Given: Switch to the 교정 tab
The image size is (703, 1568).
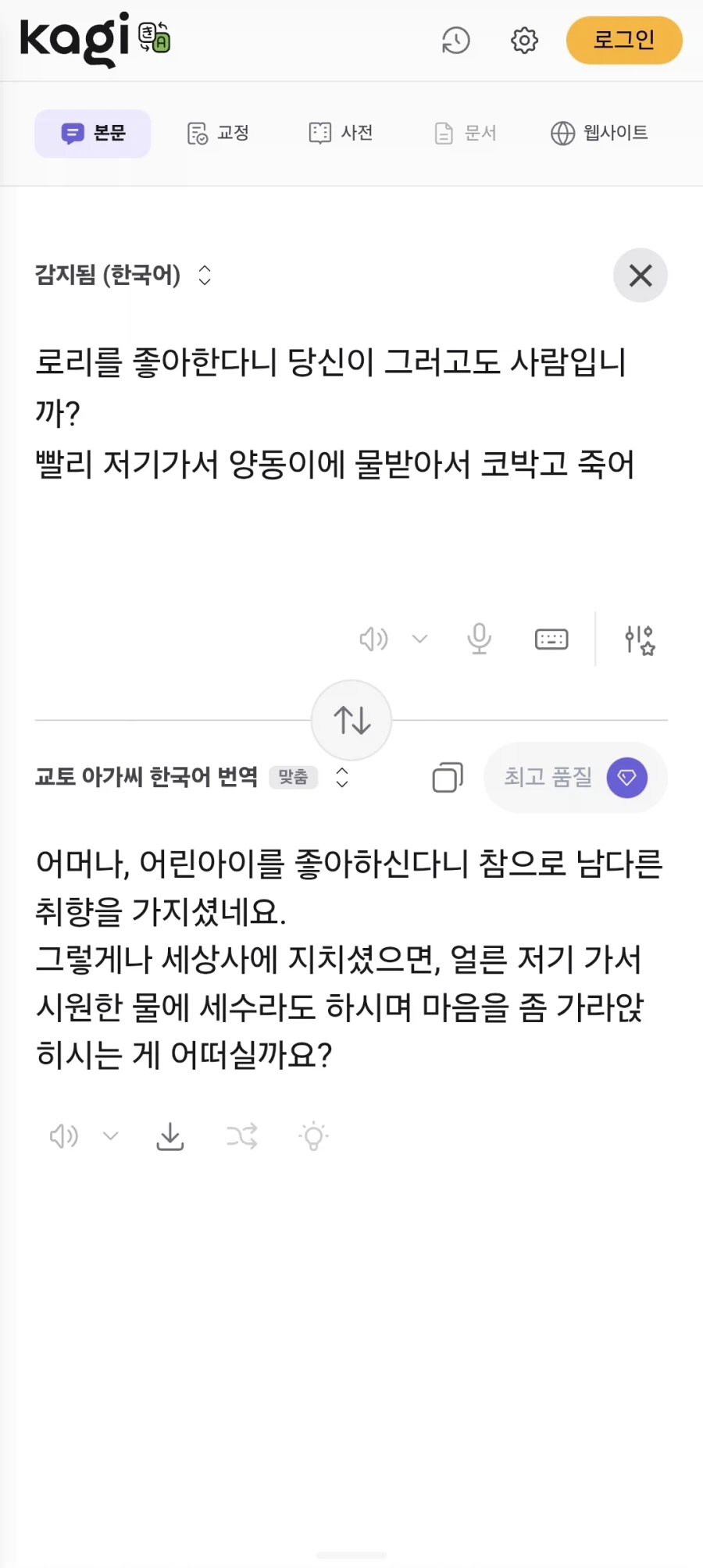Looking at the screenshot, I should (219, 133).
